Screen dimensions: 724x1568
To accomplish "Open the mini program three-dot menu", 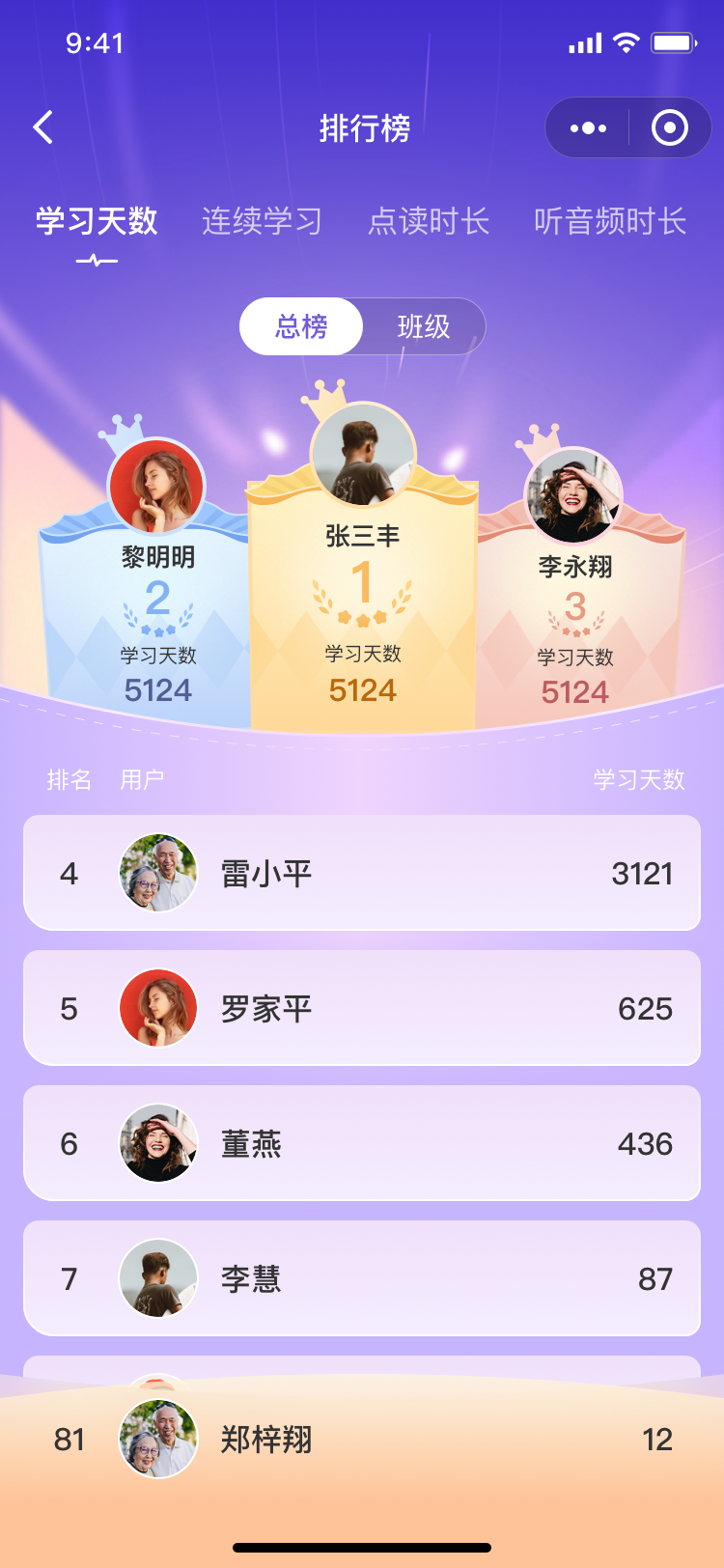I will [x=588, y=127].
